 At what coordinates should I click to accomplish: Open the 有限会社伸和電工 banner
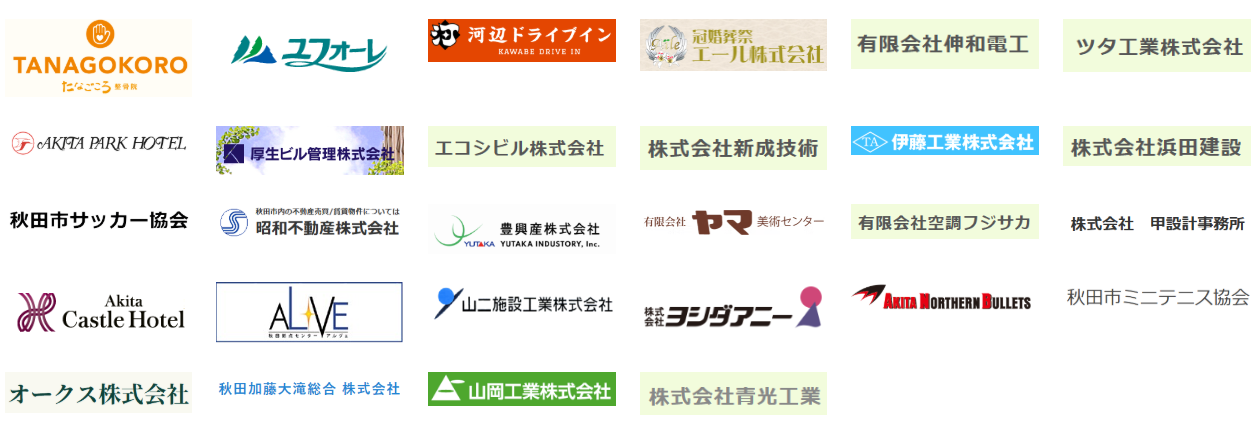(945, 44)
